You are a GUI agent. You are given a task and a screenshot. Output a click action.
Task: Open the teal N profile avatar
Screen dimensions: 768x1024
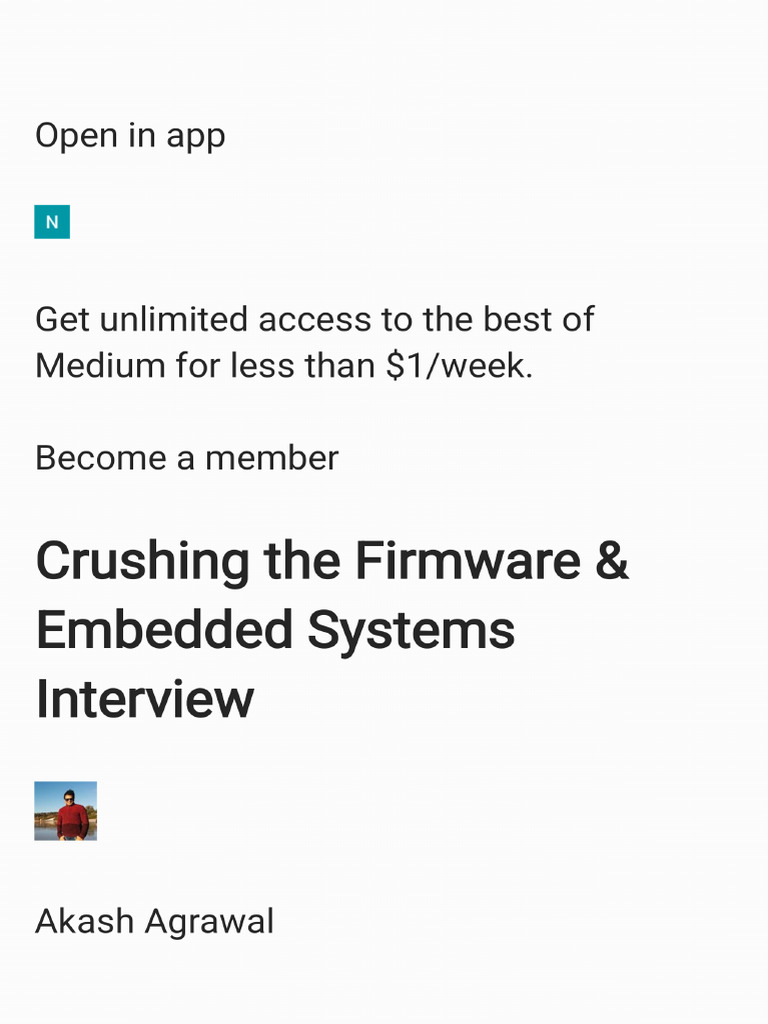(x=52, y=222)
